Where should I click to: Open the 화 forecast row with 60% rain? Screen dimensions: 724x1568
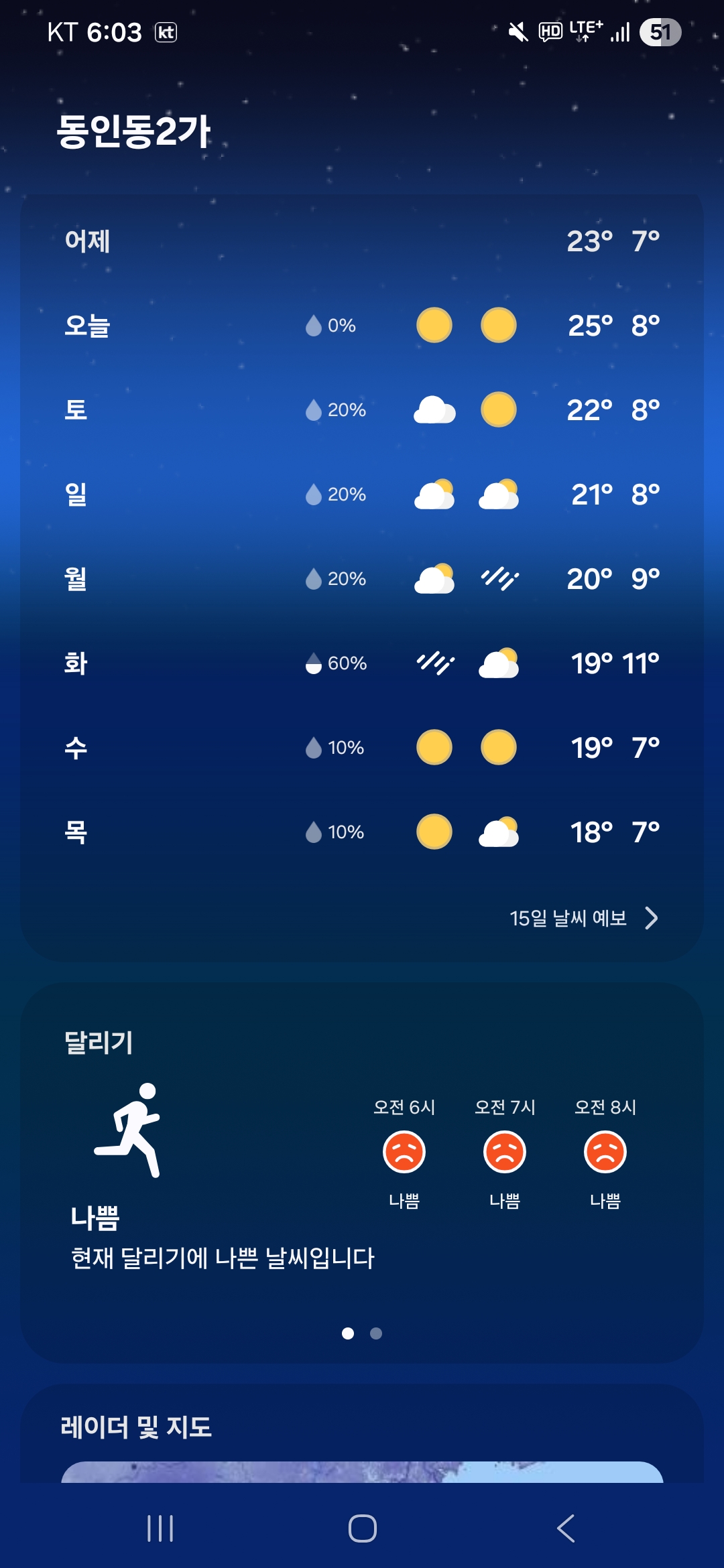[x=362, y=663]
